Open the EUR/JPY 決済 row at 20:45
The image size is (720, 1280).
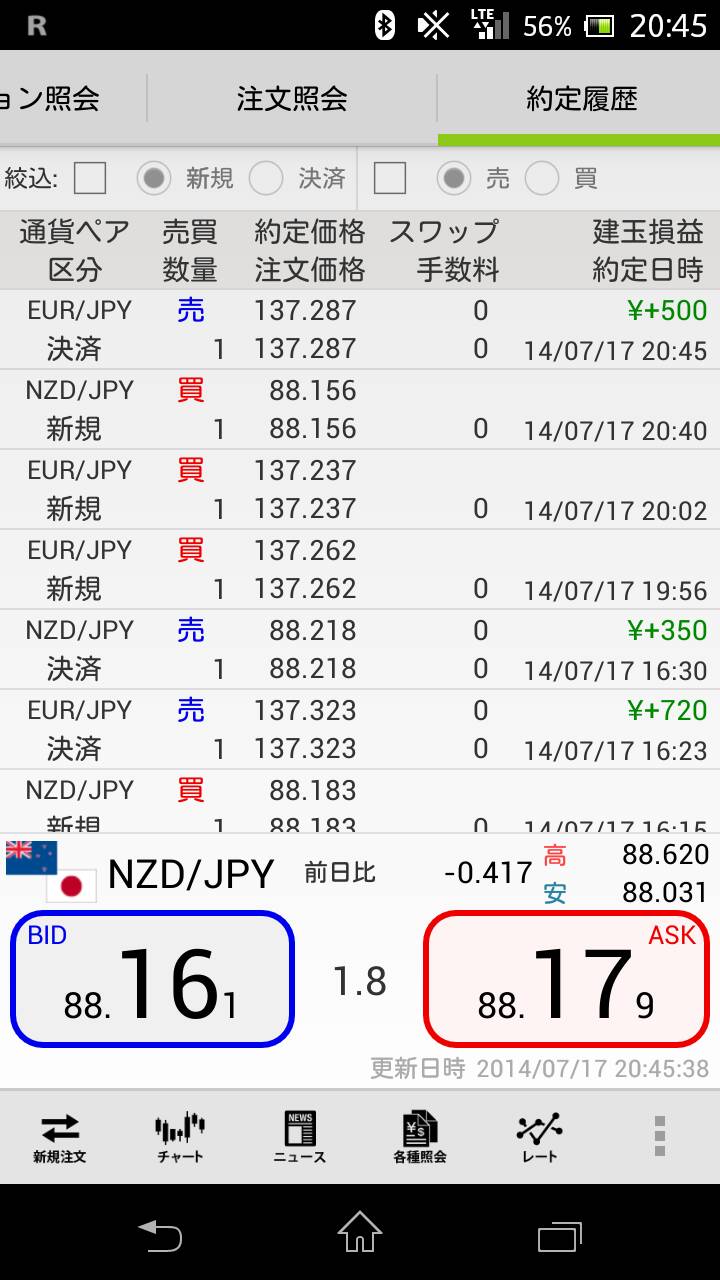360,330
